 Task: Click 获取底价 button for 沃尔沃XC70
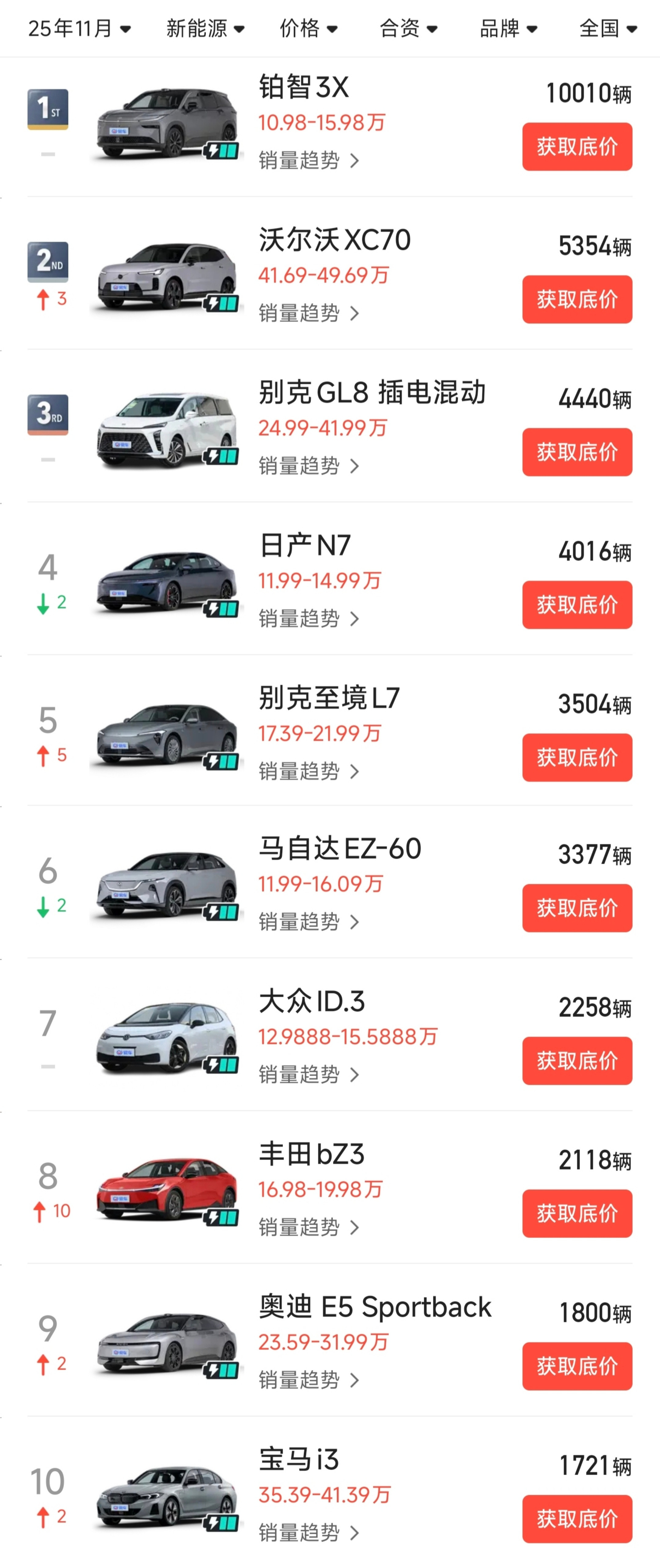[x=576, y=299]
